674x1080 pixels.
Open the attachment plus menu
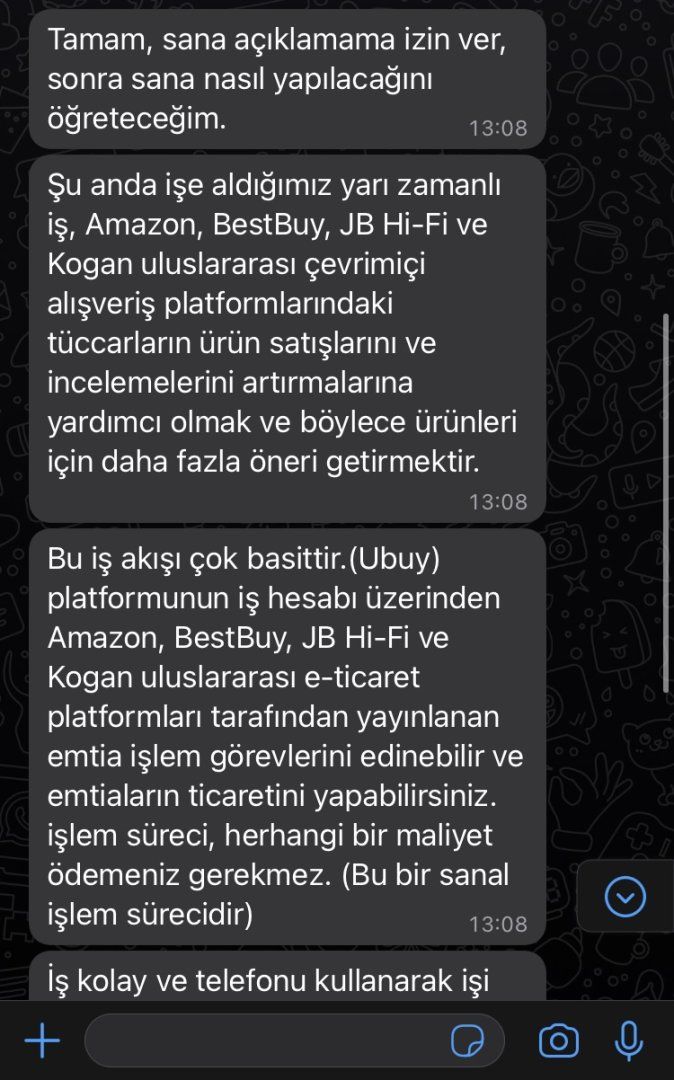42,1042
